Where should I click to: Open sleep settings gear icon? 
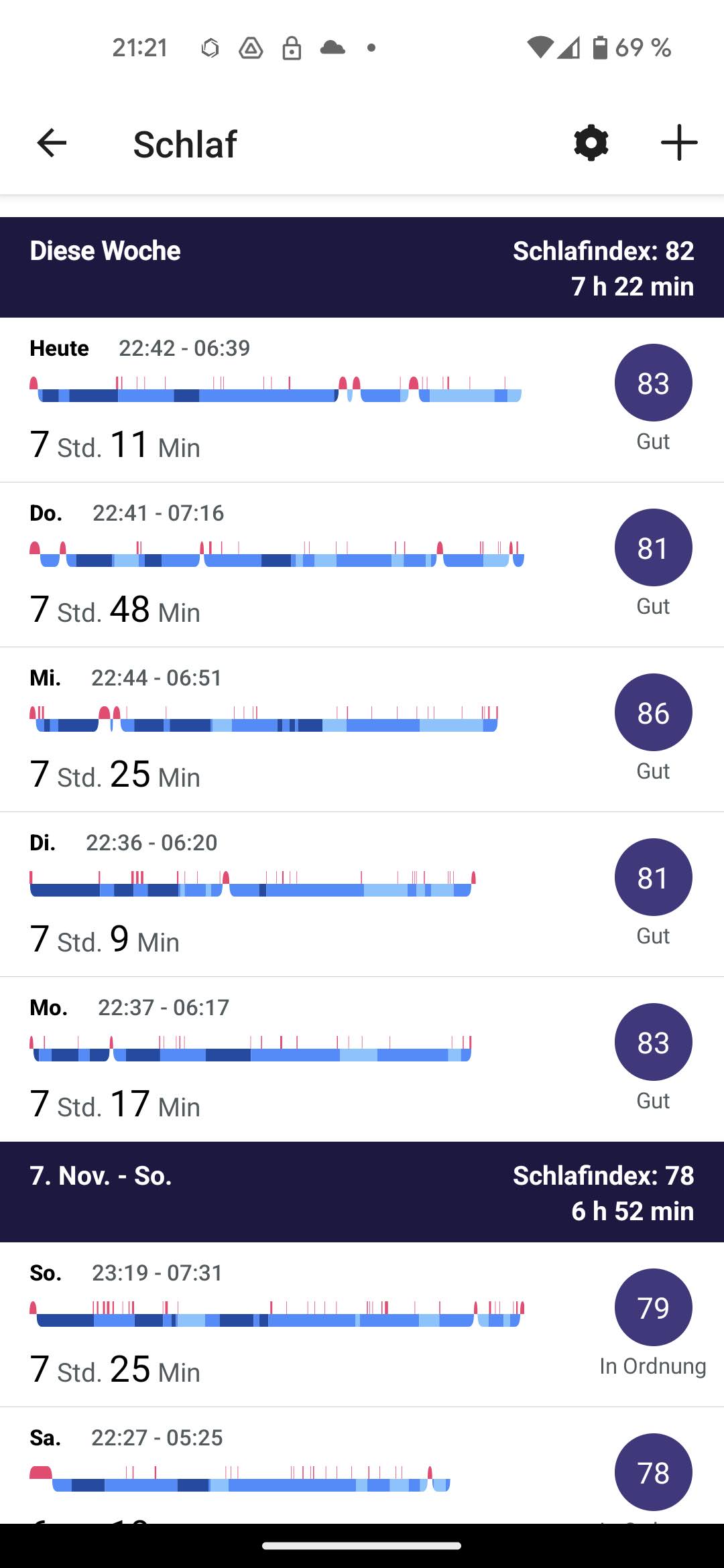coord(591,143)
